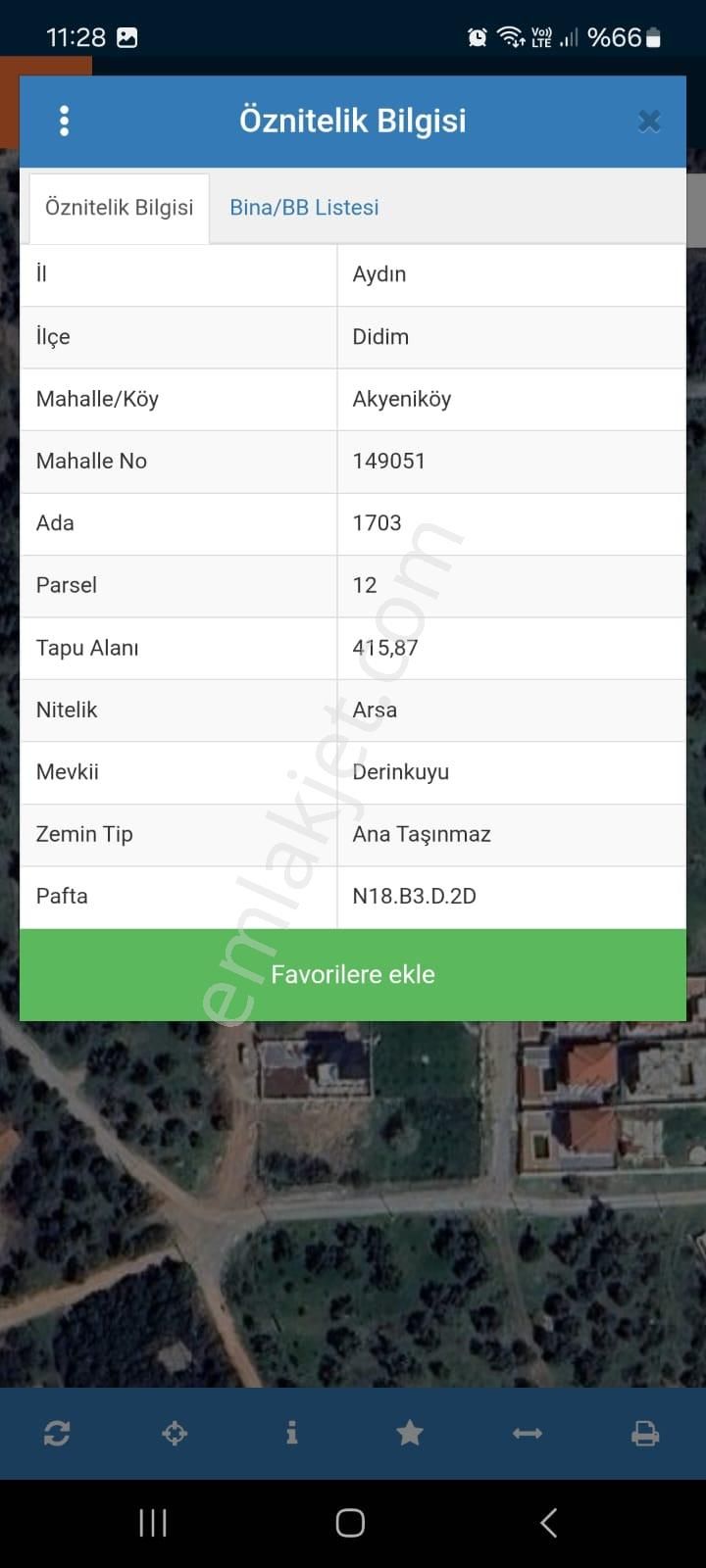Open favorites with the star icon
This screenshot has height=1568, width=706.
[x=410, y=1434]
